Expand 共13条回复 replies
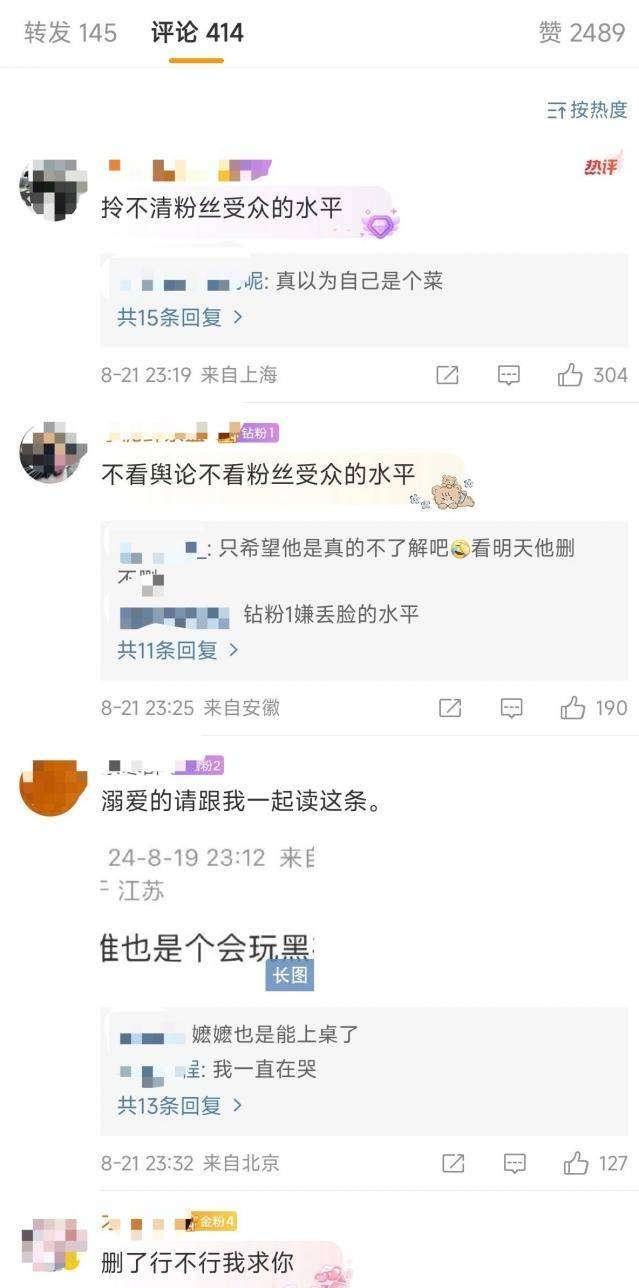 tap(180, 1105)
